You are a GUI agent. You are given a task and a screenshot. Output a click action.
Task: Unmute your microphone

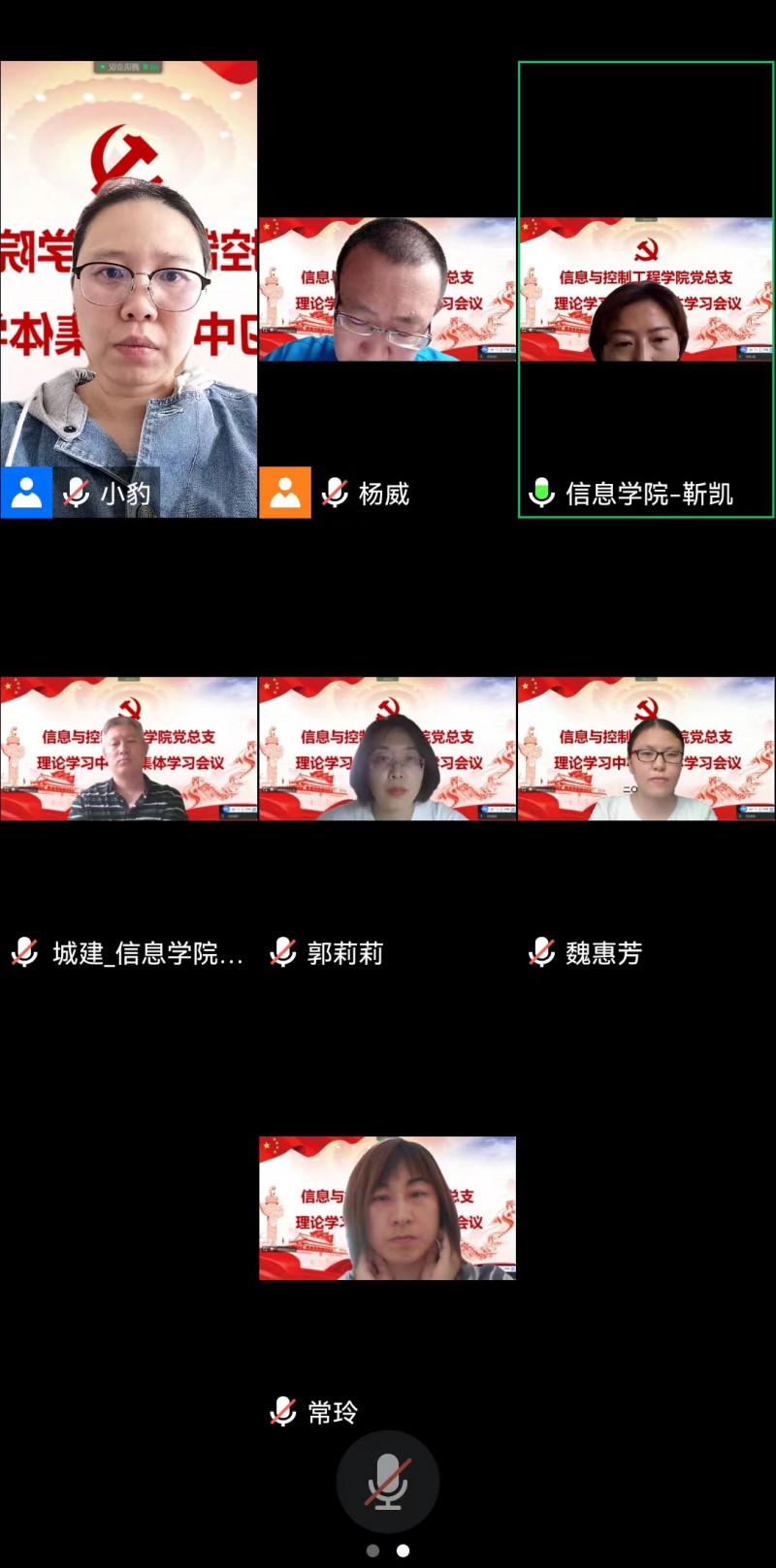coord(388,1481)
